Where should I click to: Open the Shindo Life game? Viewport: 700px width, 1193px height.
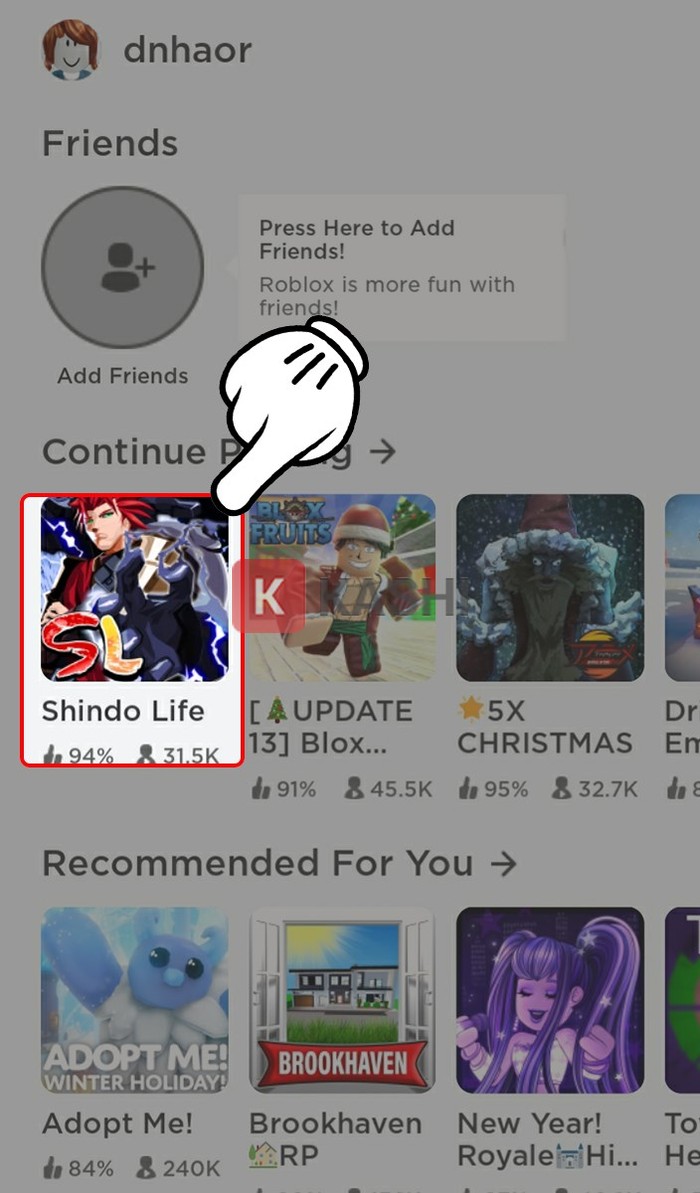click(x=134, y=590)
